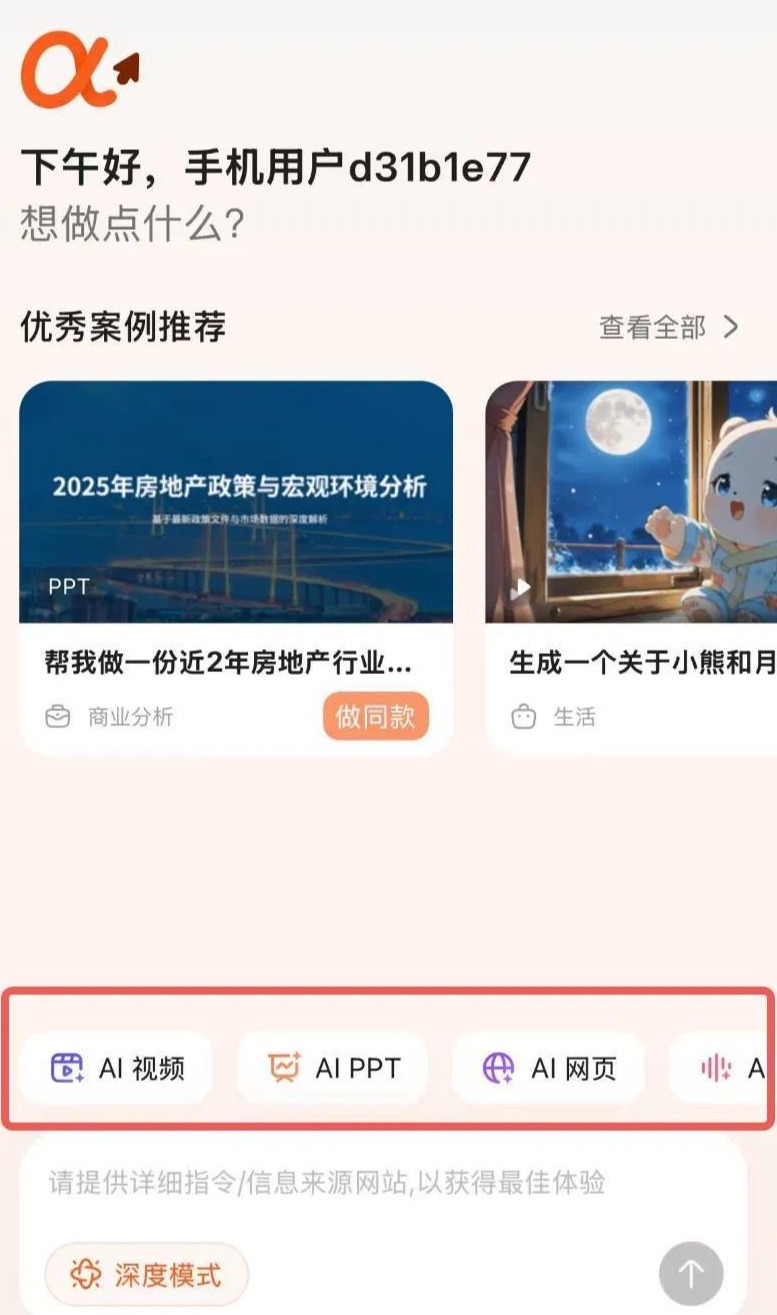Open 查看全部 to see all cases
Viewport: 777px width, 1315px height.
(651, 327)
